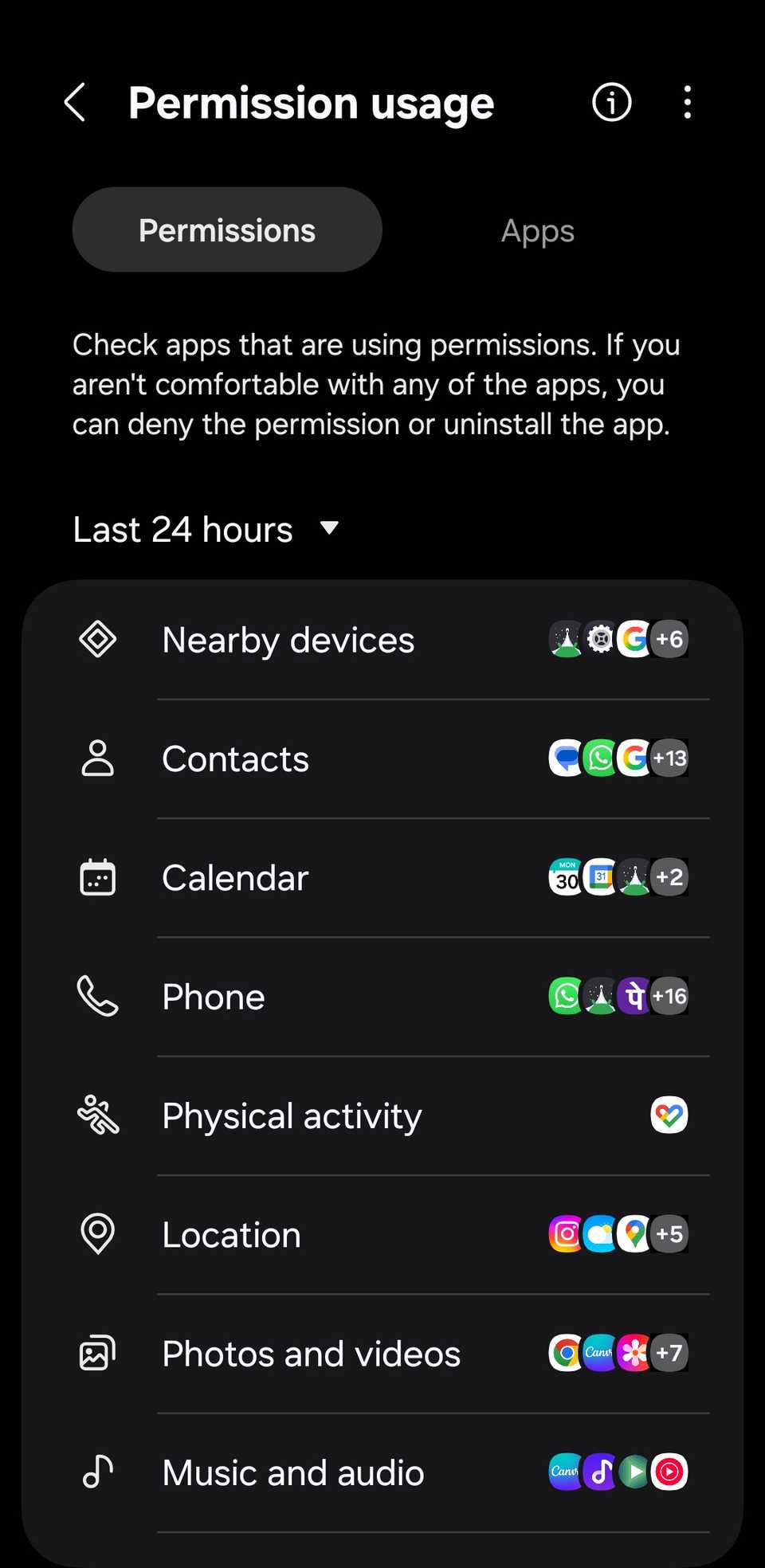The width and height of the screenshot is (765, 1568).
Task: Select the Permissions tab
Action: pyautogui.click(x=226, y=230)
